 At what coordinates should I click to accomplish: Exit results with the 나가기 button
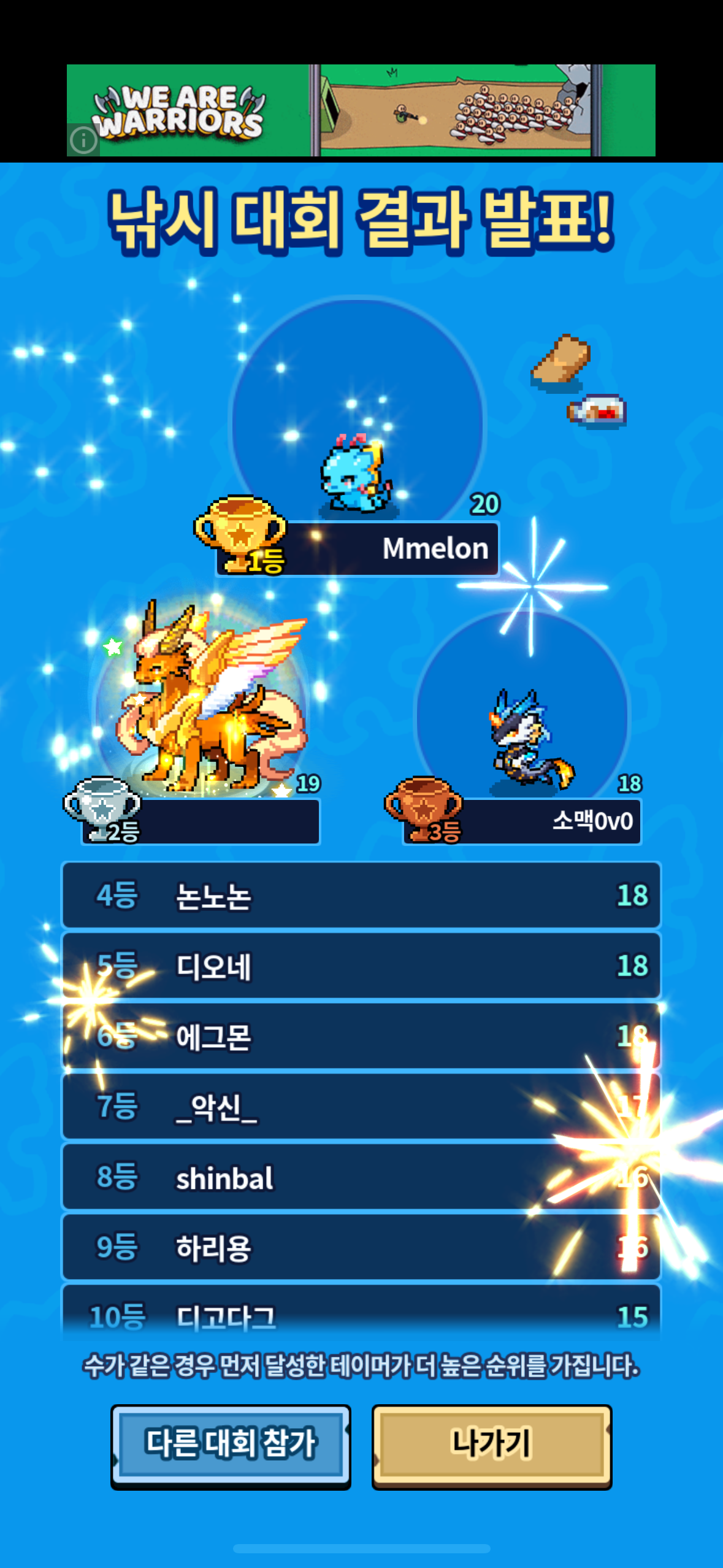[492, 1445]
